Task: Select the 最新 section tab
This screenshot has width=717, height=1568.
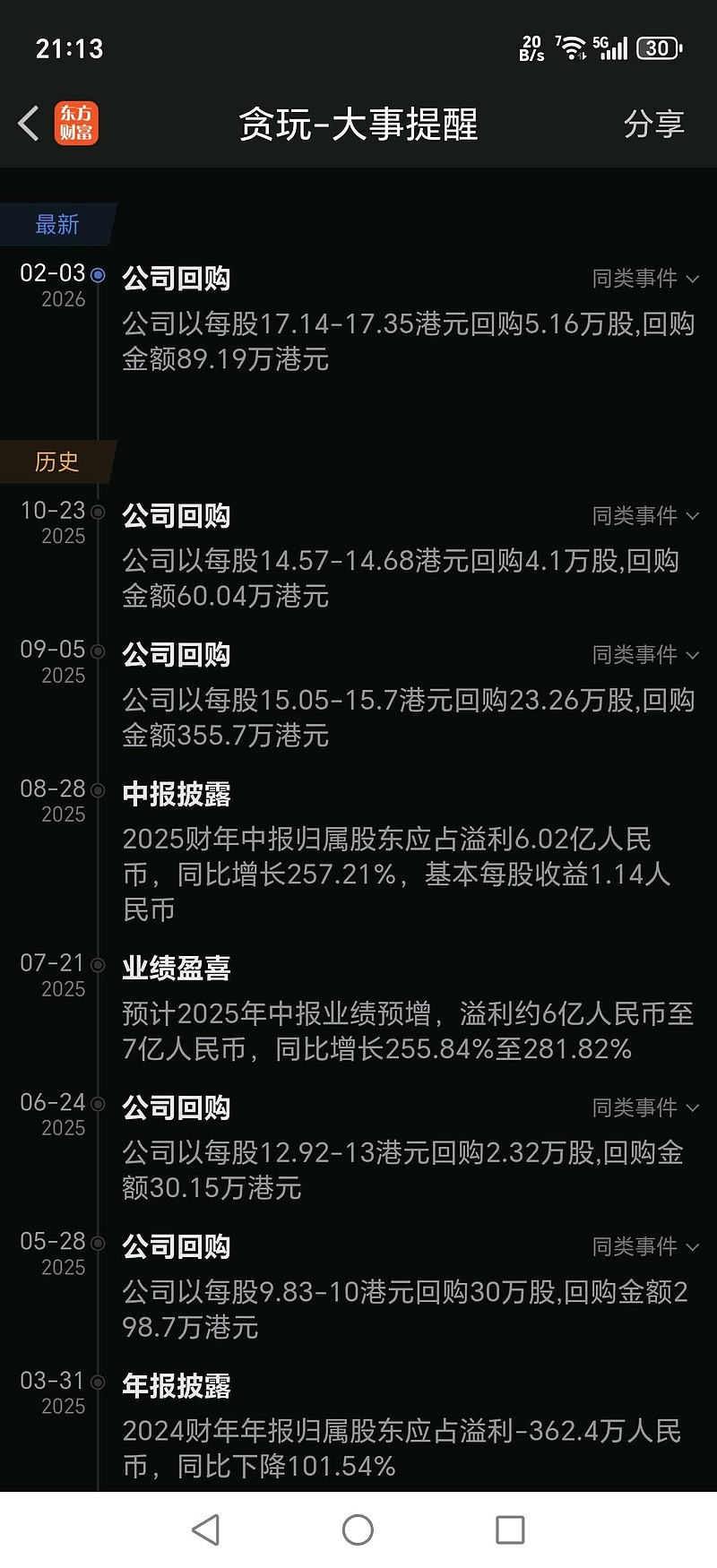Action: pyautogui.click(x=56, y=225)
